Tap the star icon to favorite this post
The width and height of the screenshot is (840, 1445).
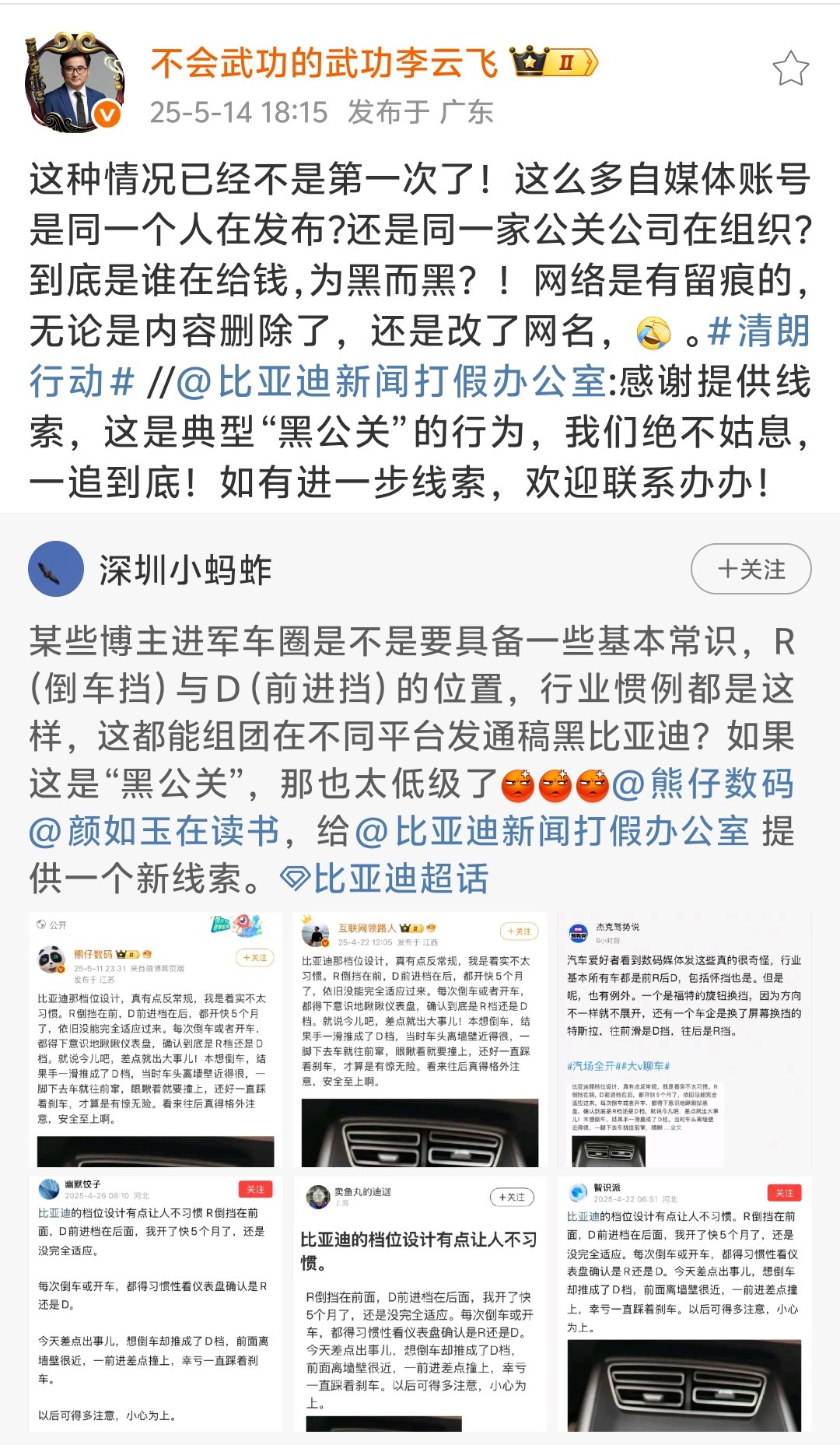pos(790,69)
